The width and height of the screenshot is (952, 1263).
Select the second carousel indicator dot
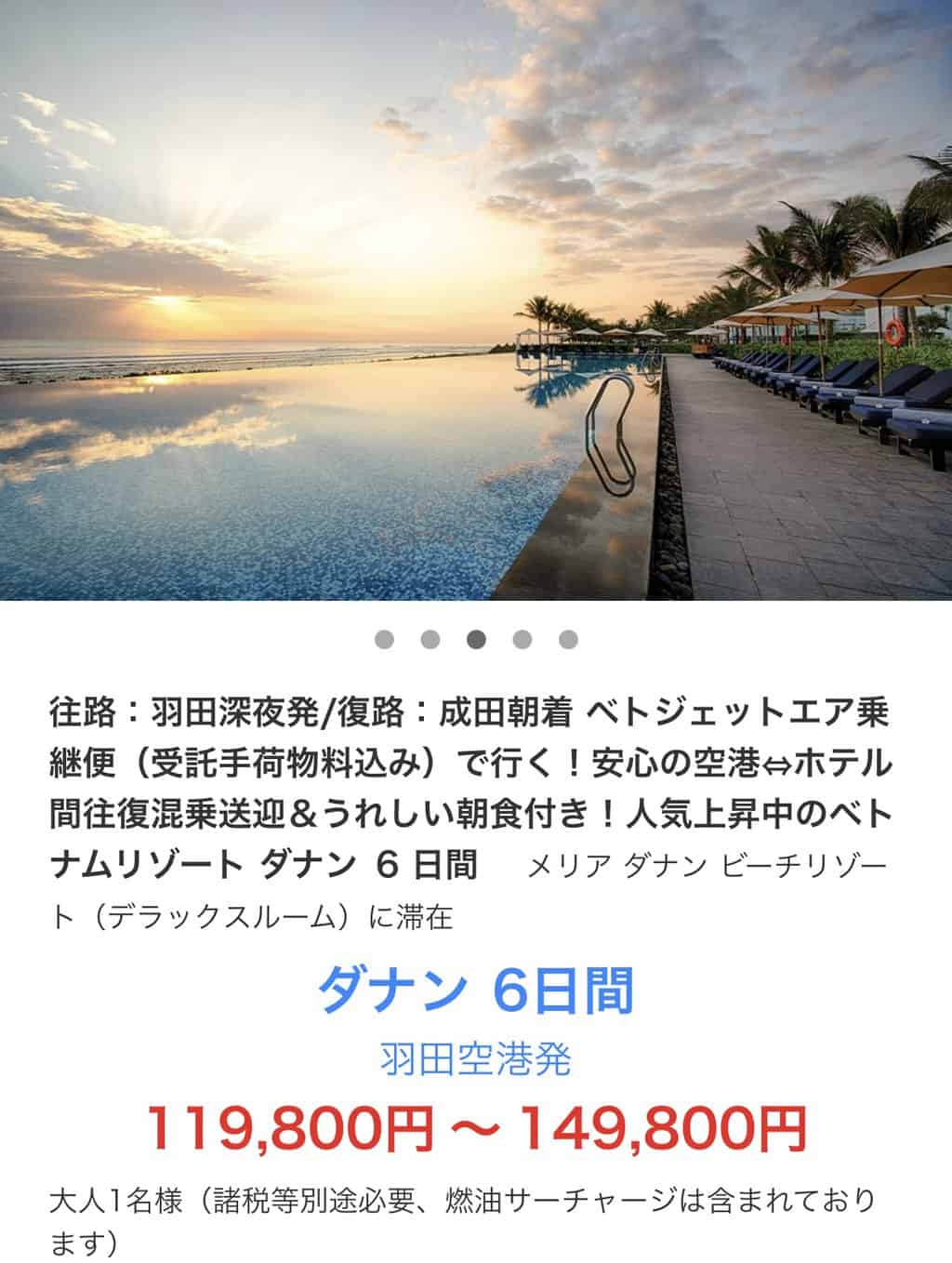pos(430,640)
